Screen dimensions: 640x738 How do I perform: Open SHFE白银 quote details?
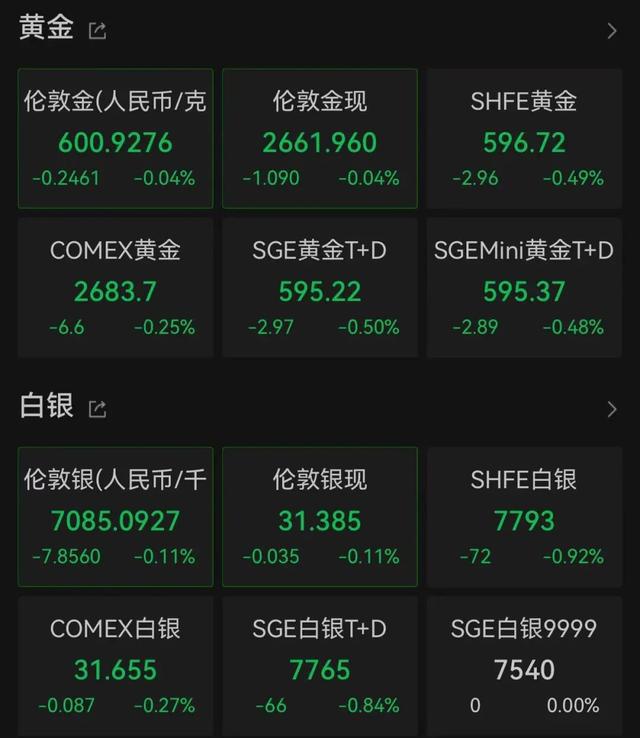(524, 516)
